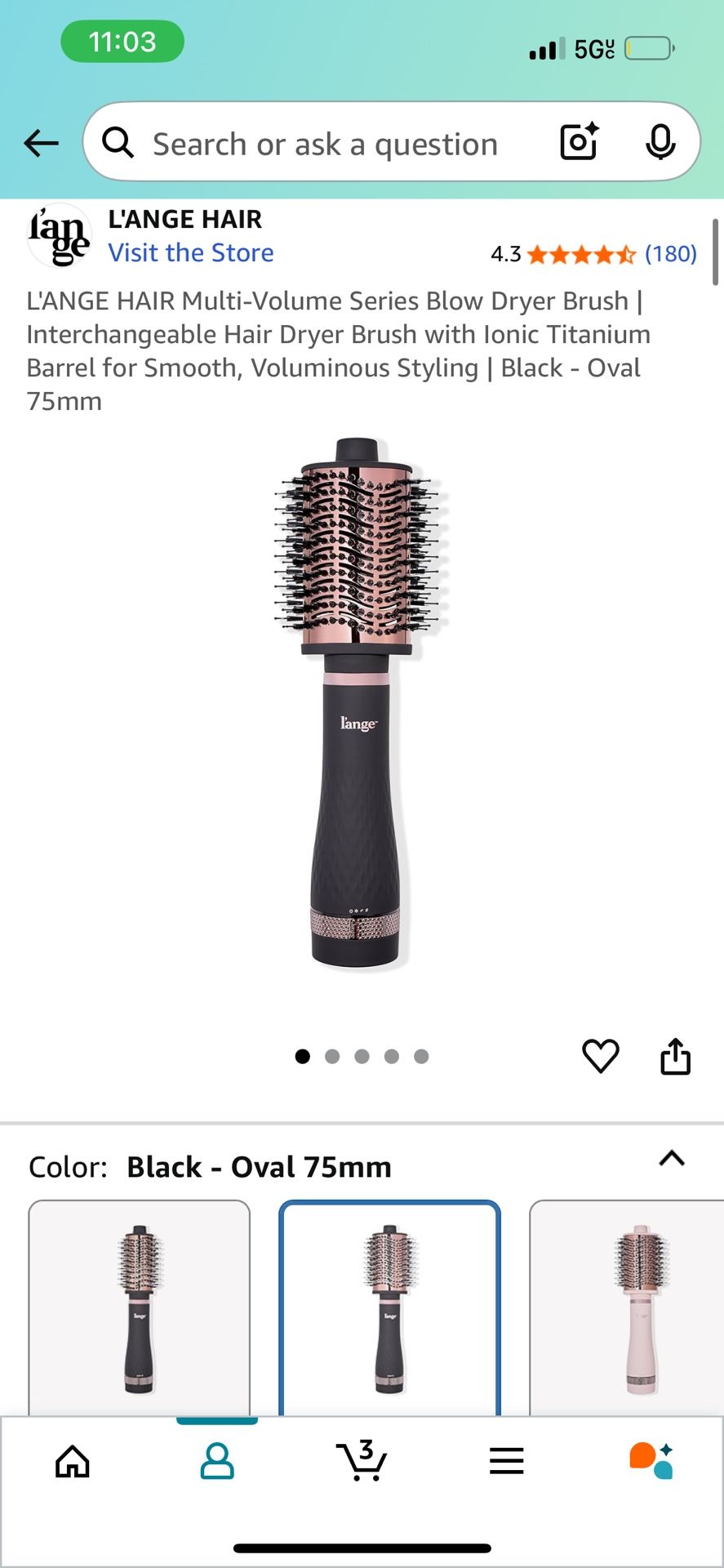Open camera lens search
The height and width of the screenshot is (1568, 724).
click(580, 142)
